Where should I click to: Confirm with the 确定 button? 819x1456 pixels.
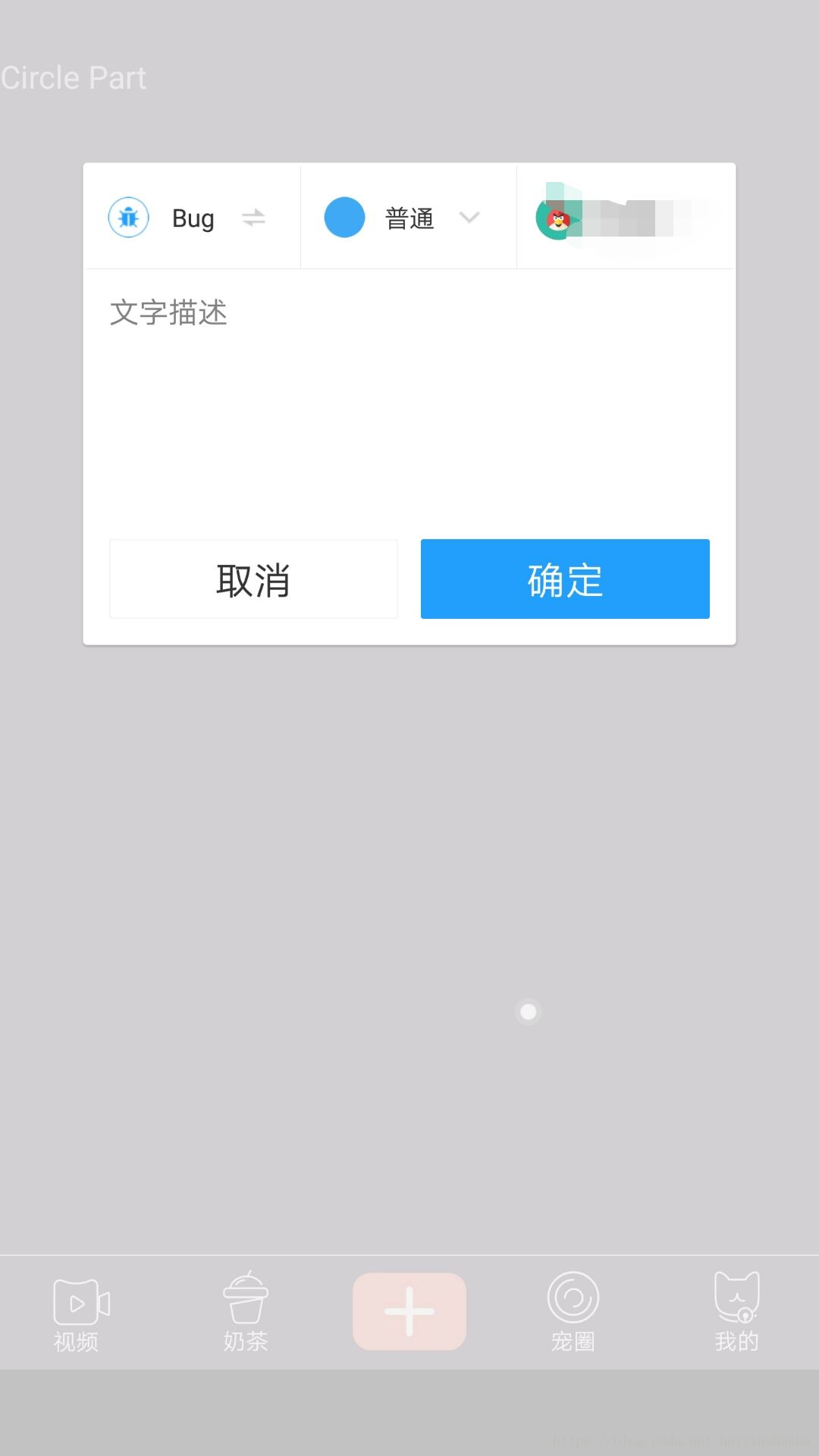pyautogui.click(x=565, y=579)
